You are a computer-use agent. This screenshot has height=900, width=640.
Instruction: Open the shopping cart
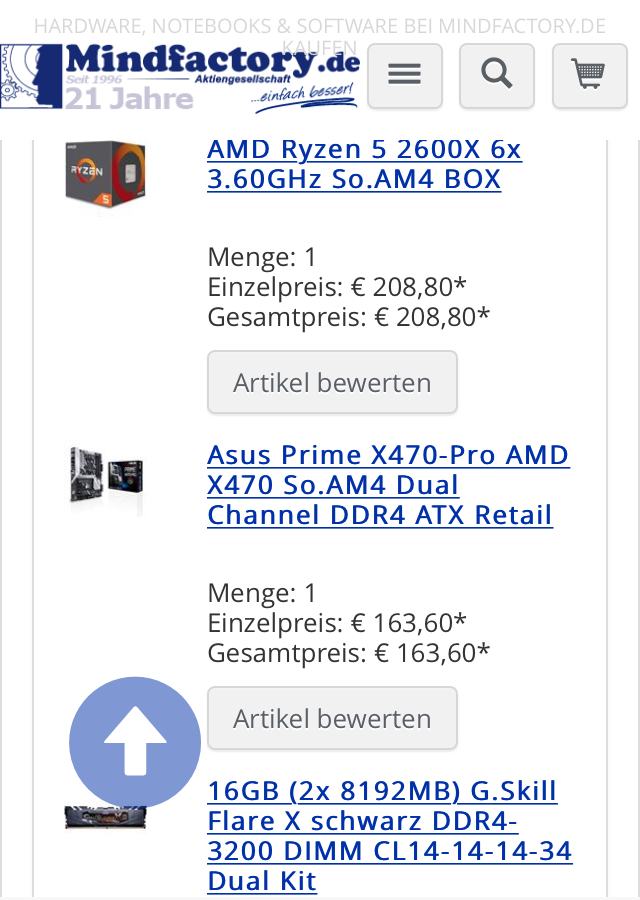pyautogui.click(x=589, y=74)
